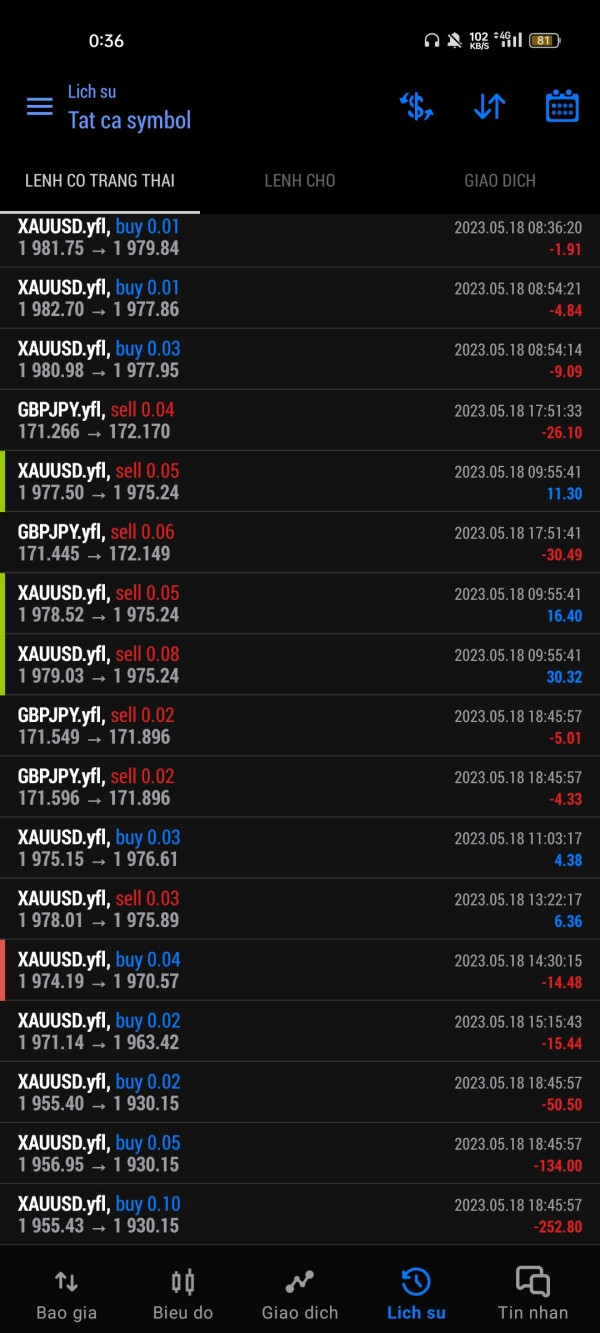Switch to the LENH CHO tab
The width and height of the screenshot is (600, 1333).
(300, 181)
